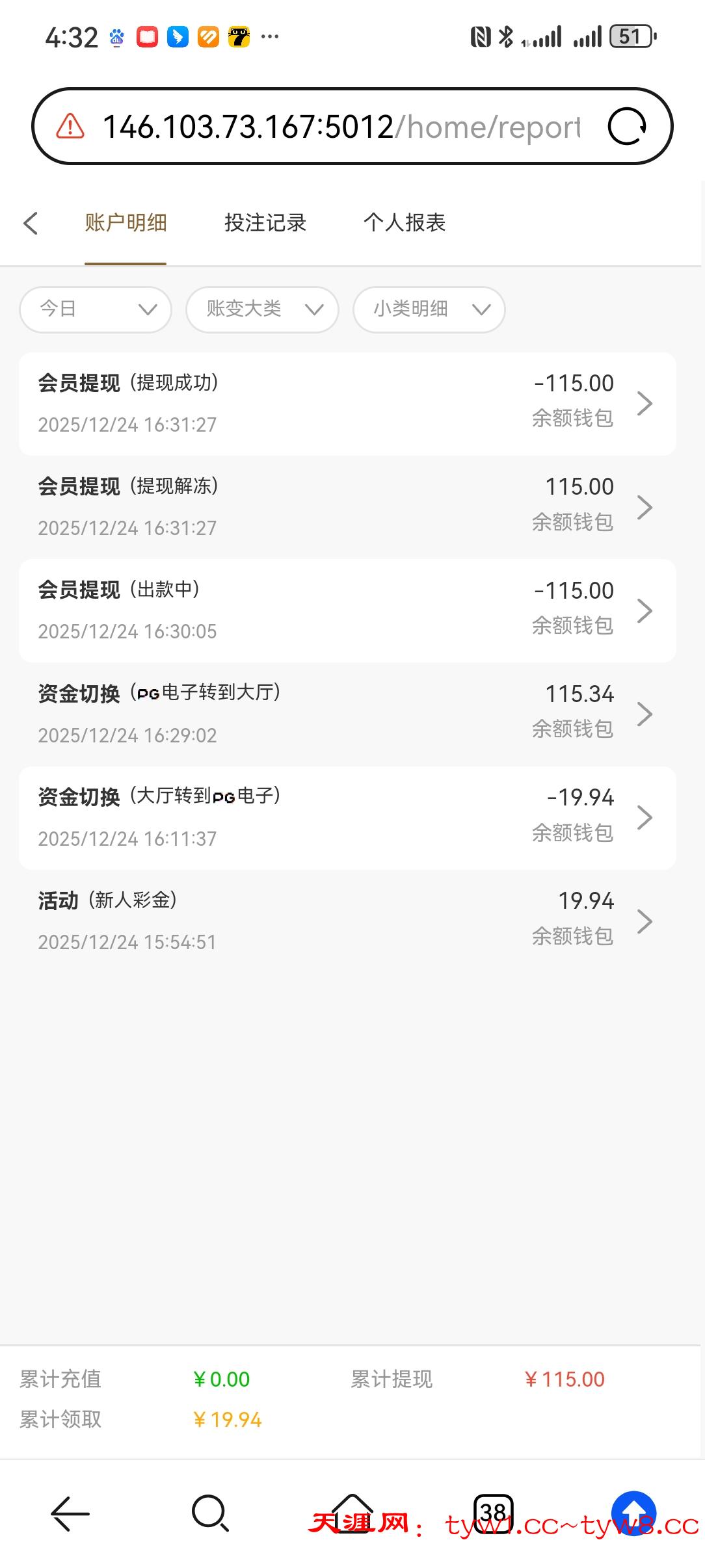Viewport: 705px width, 1568px height.
Task: View the 活动 新人彩金 record details
Action: (x=645, y=921)
